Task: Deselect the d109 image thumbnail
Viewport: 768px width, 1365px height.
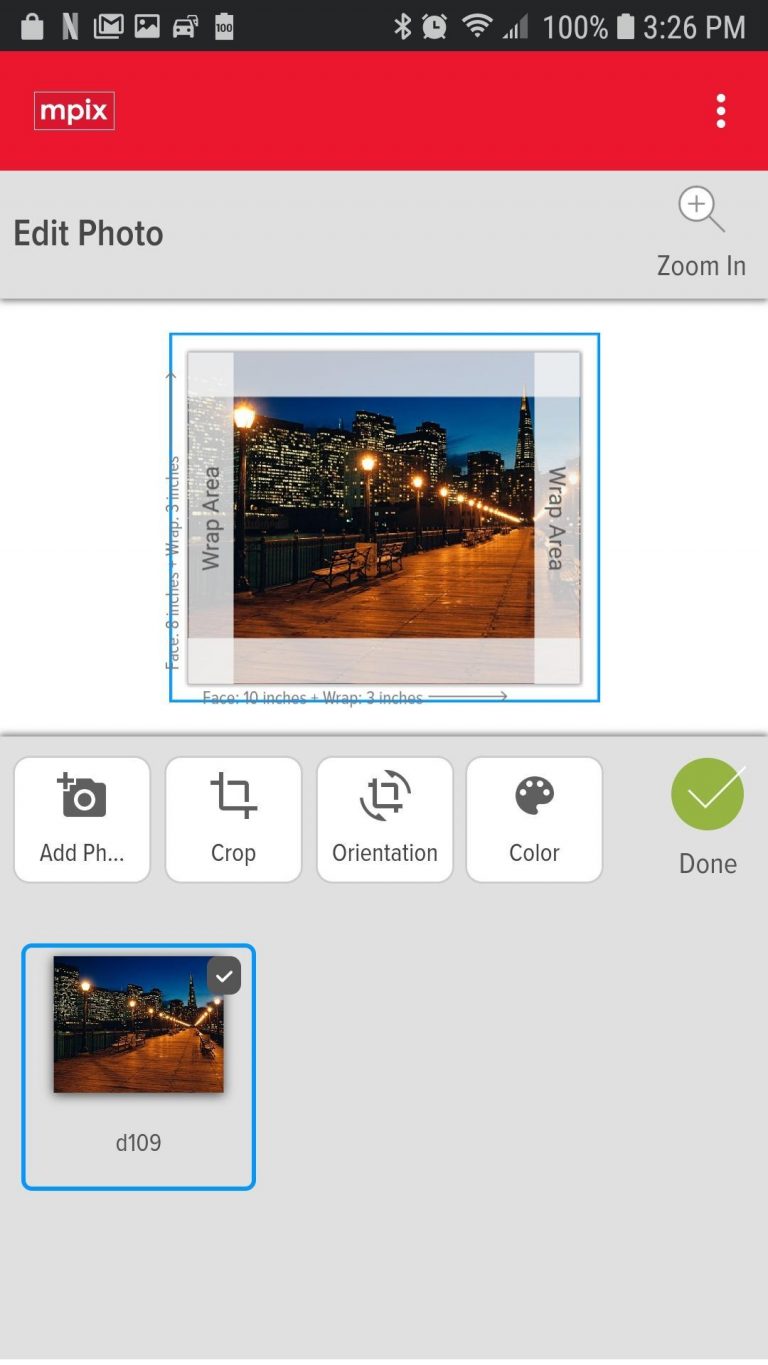Action: (138, 1023)
